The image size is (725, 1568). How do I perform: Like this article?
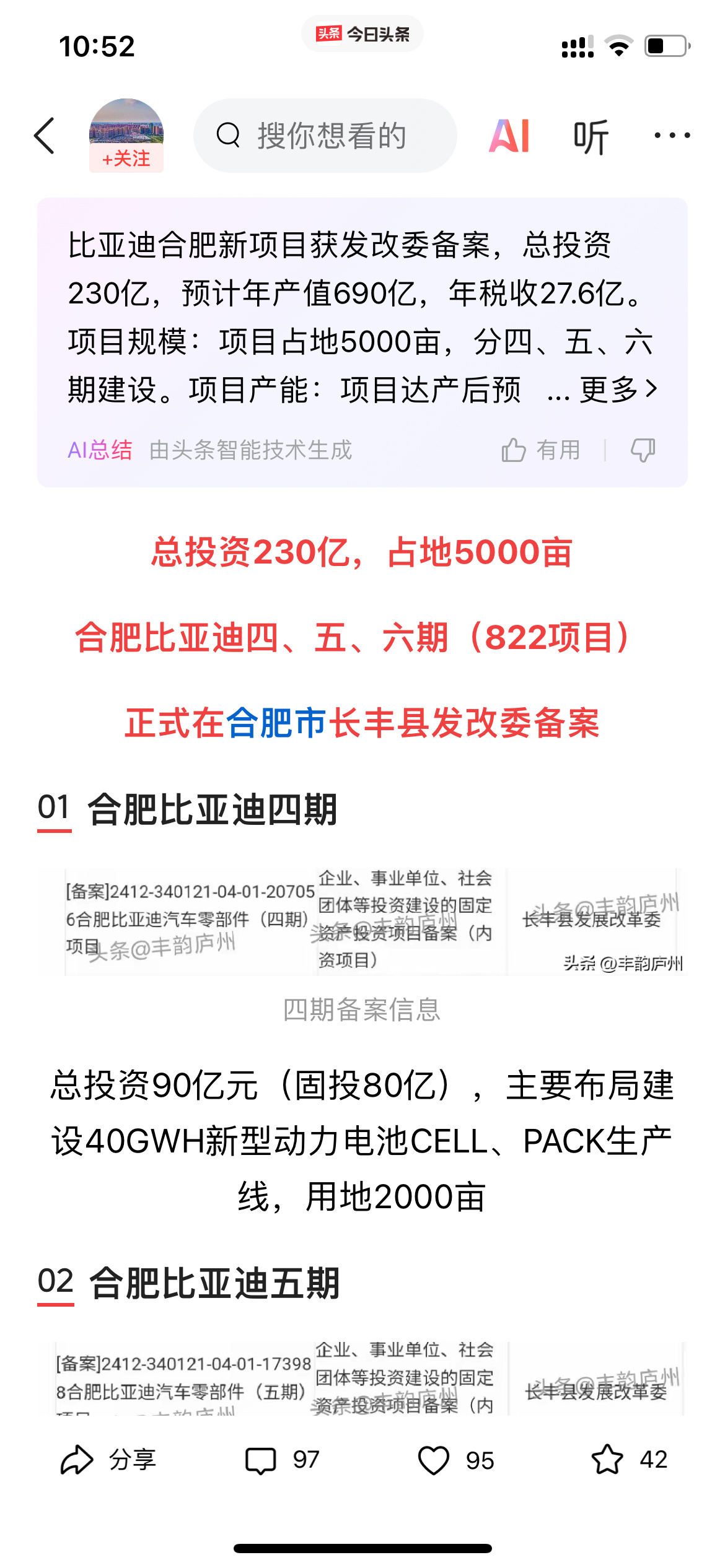coord(455,1460)
